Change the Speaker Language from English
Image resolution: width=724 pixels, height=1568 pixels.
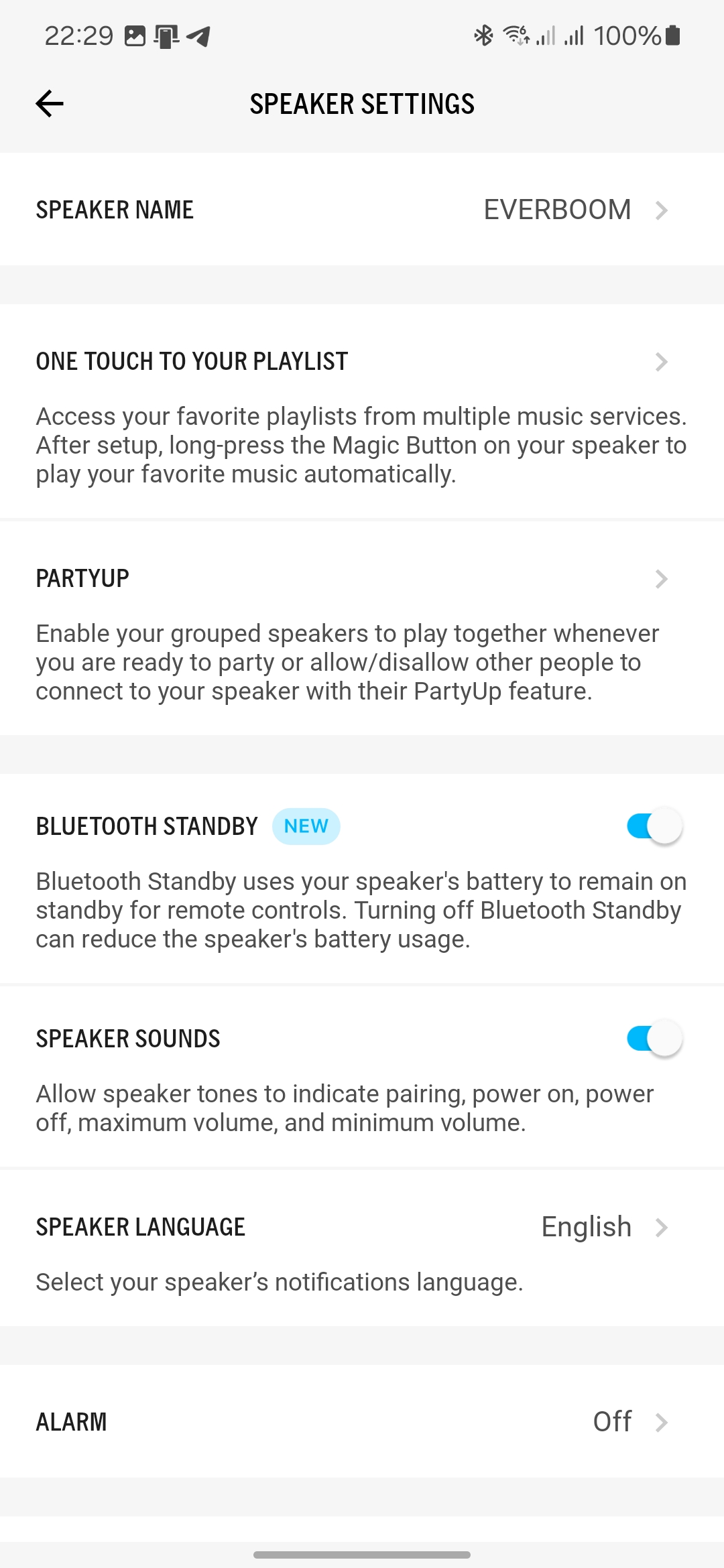click(x=362, y=1248)
